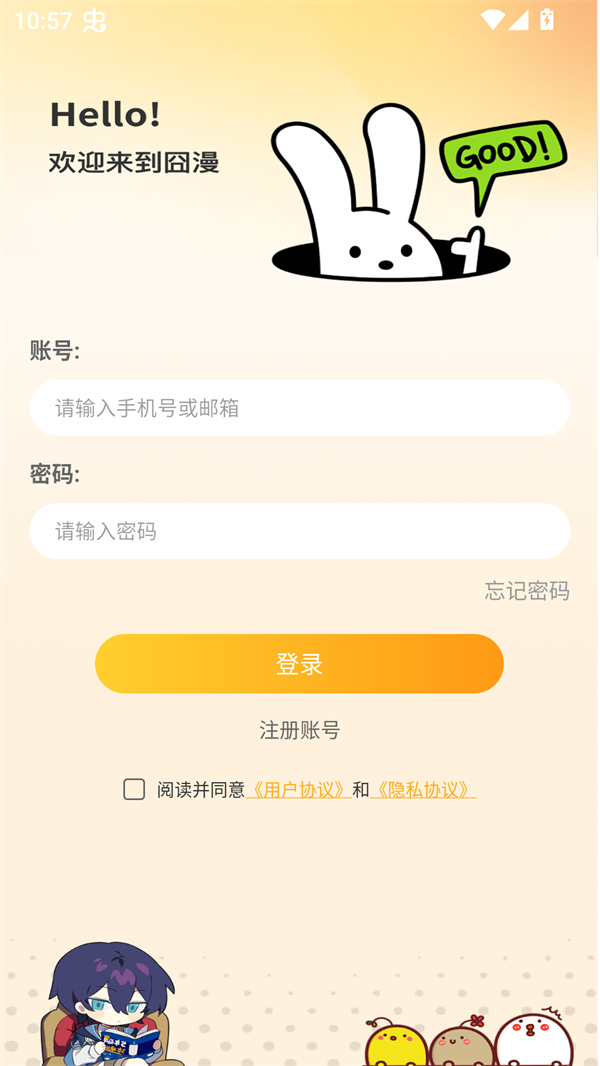Check the agreement consent checkbox
600x1066 pixels.
click(x=134, y=790)
